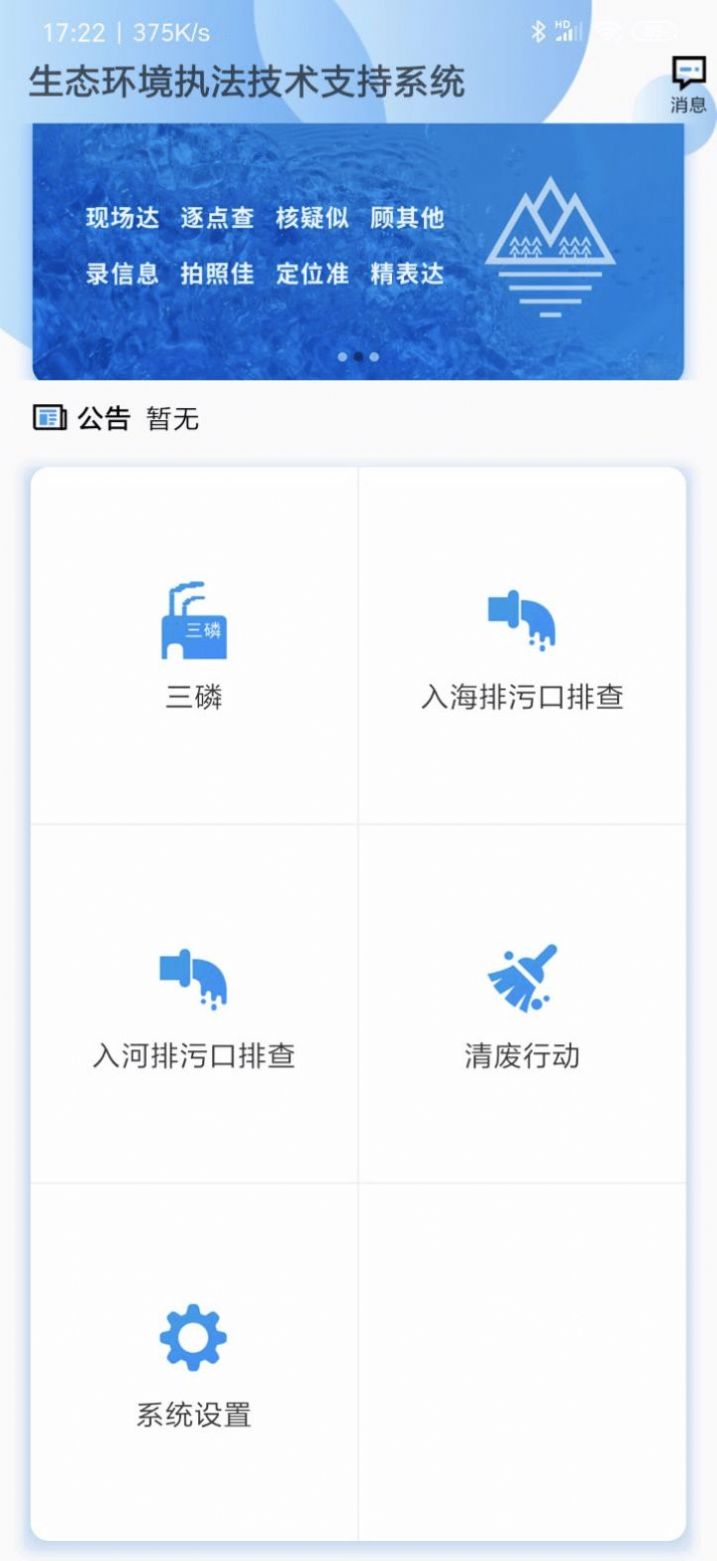
Task: Open the 三磷 module
Action: click(x=194, y=646)
